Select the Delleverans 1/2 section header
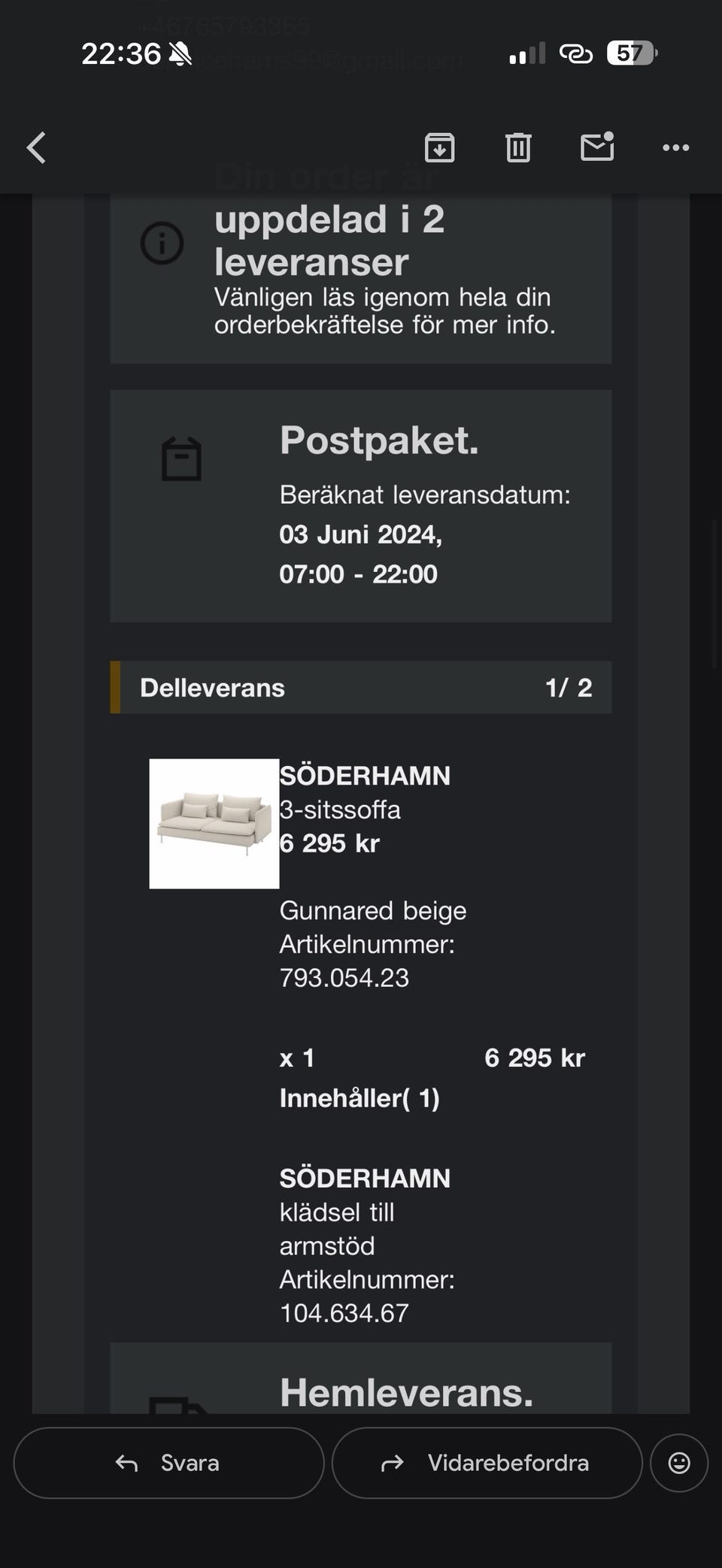The width and height of the screenshot is (722, 1568). [361, 686]
